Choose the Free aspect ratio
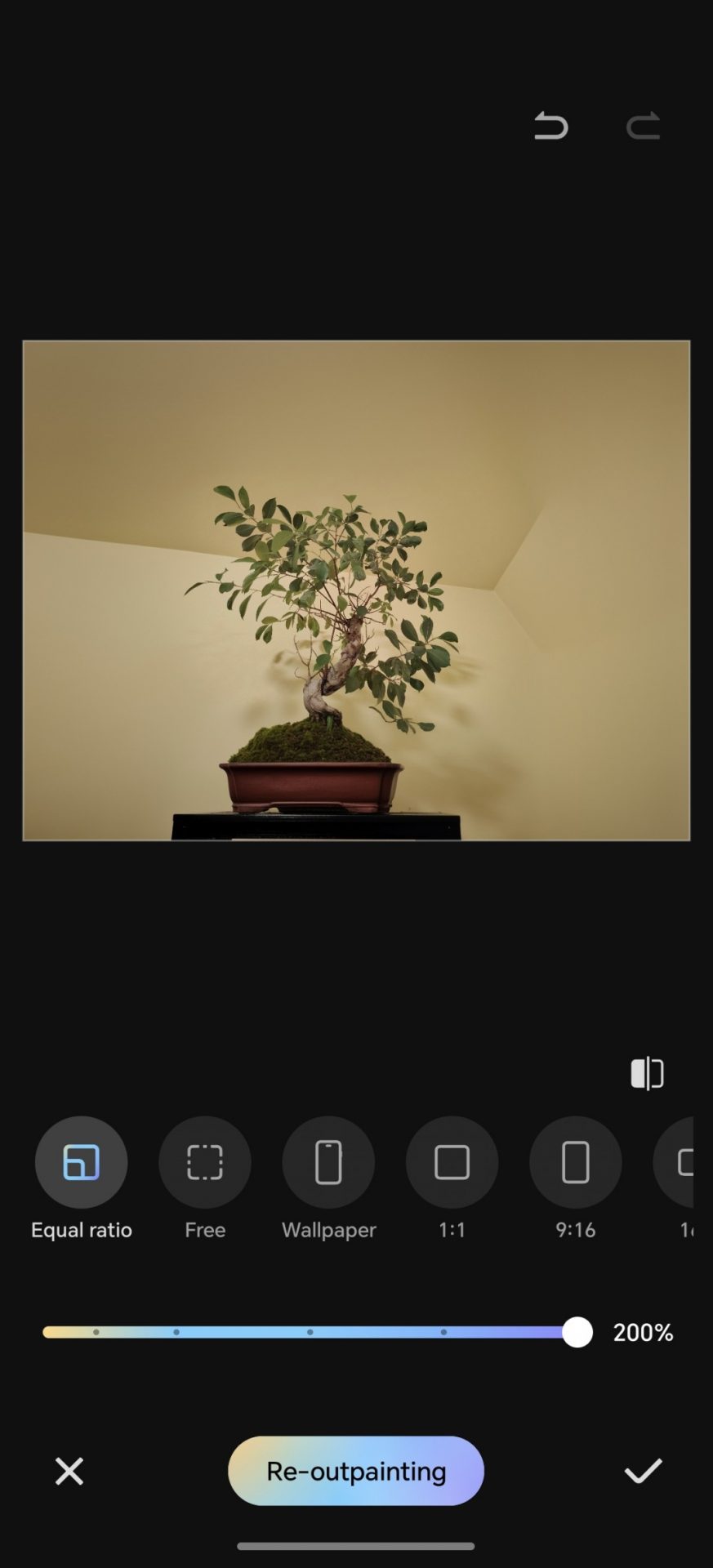This screenshot has width=713, height=1568. [x=204, y=1162]
